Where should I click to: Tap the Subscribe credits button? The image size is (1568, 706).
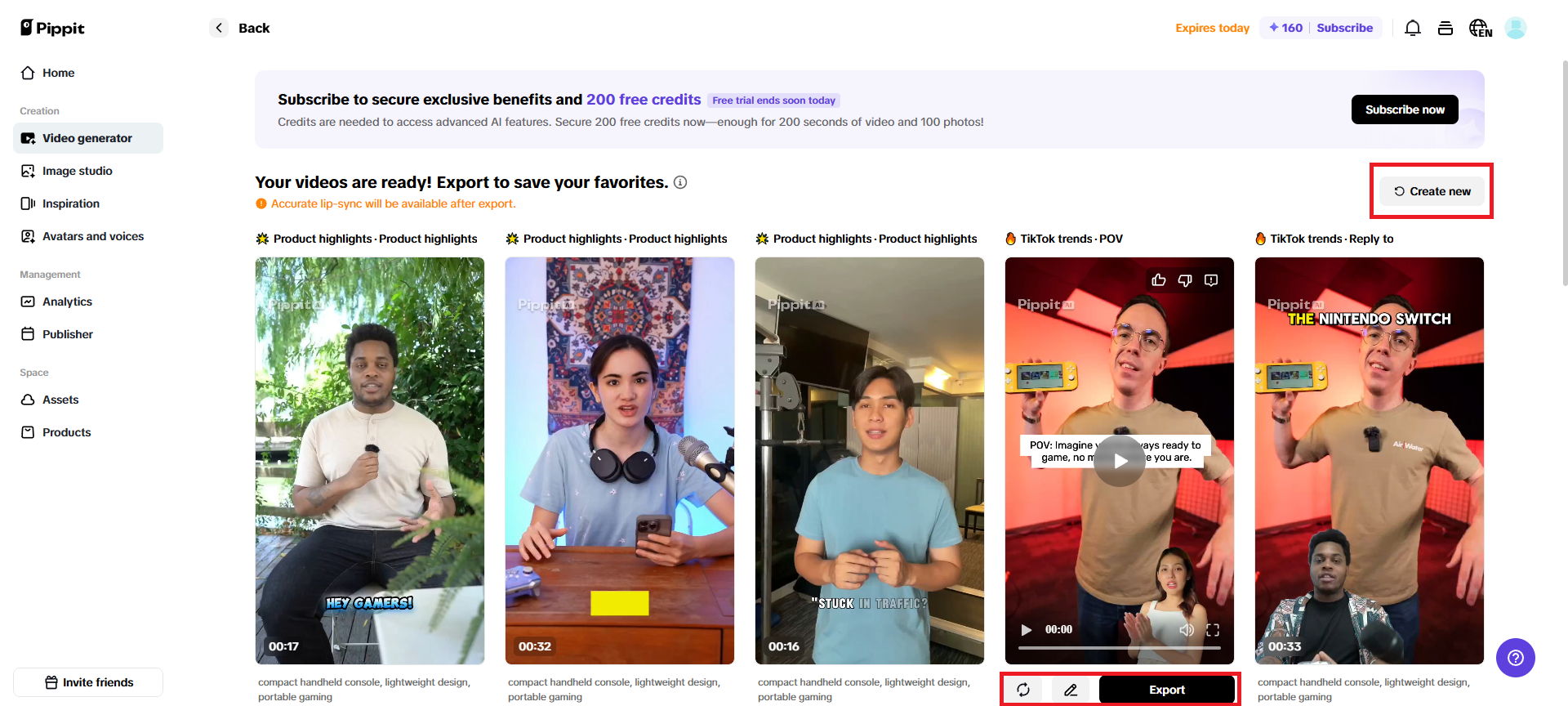(1343, 28)
